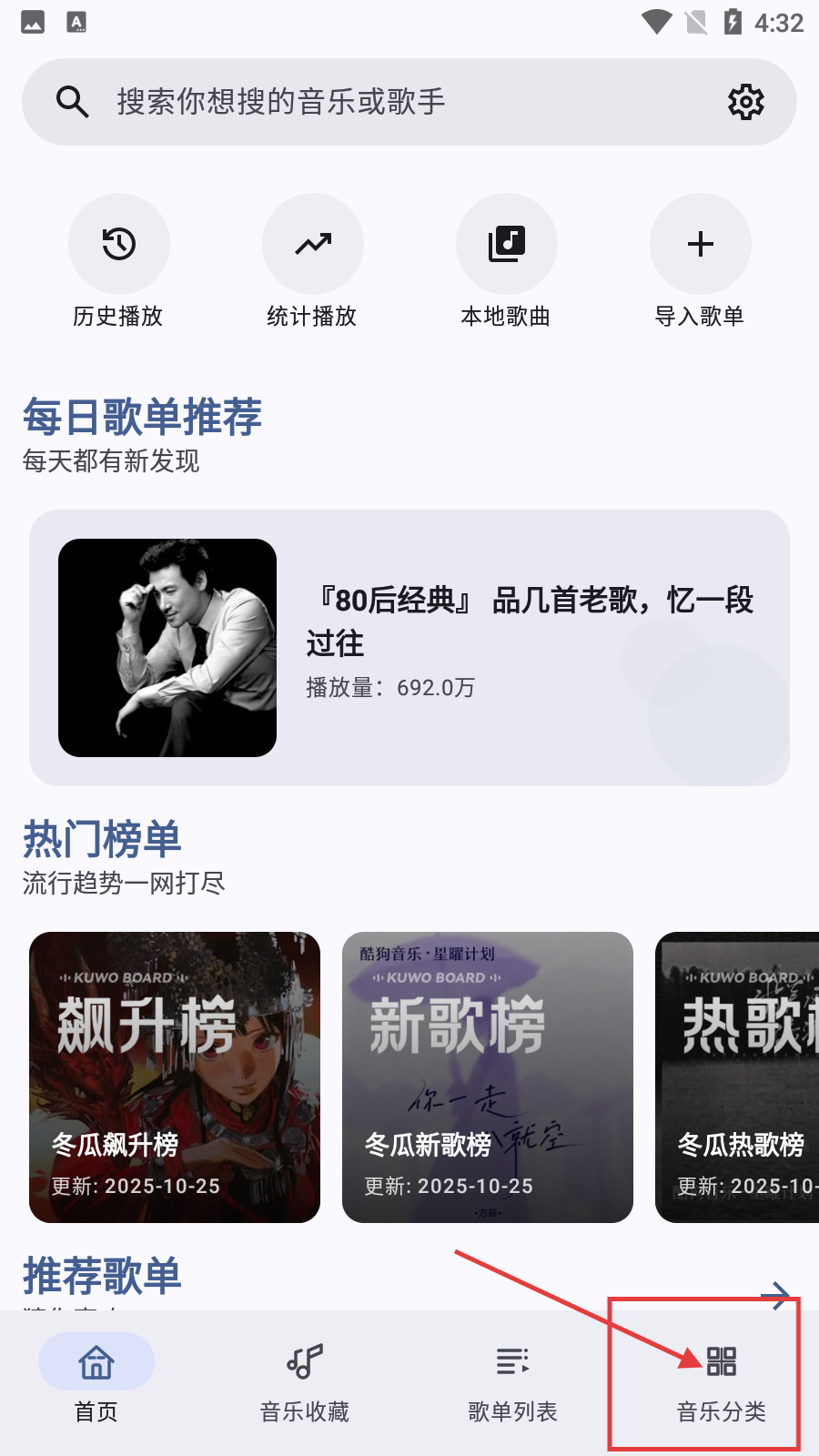The width and height of the screenshot is (819, 1456).
Task: Switch to the 音乐收藏 tab
Action: (305, 1380)
